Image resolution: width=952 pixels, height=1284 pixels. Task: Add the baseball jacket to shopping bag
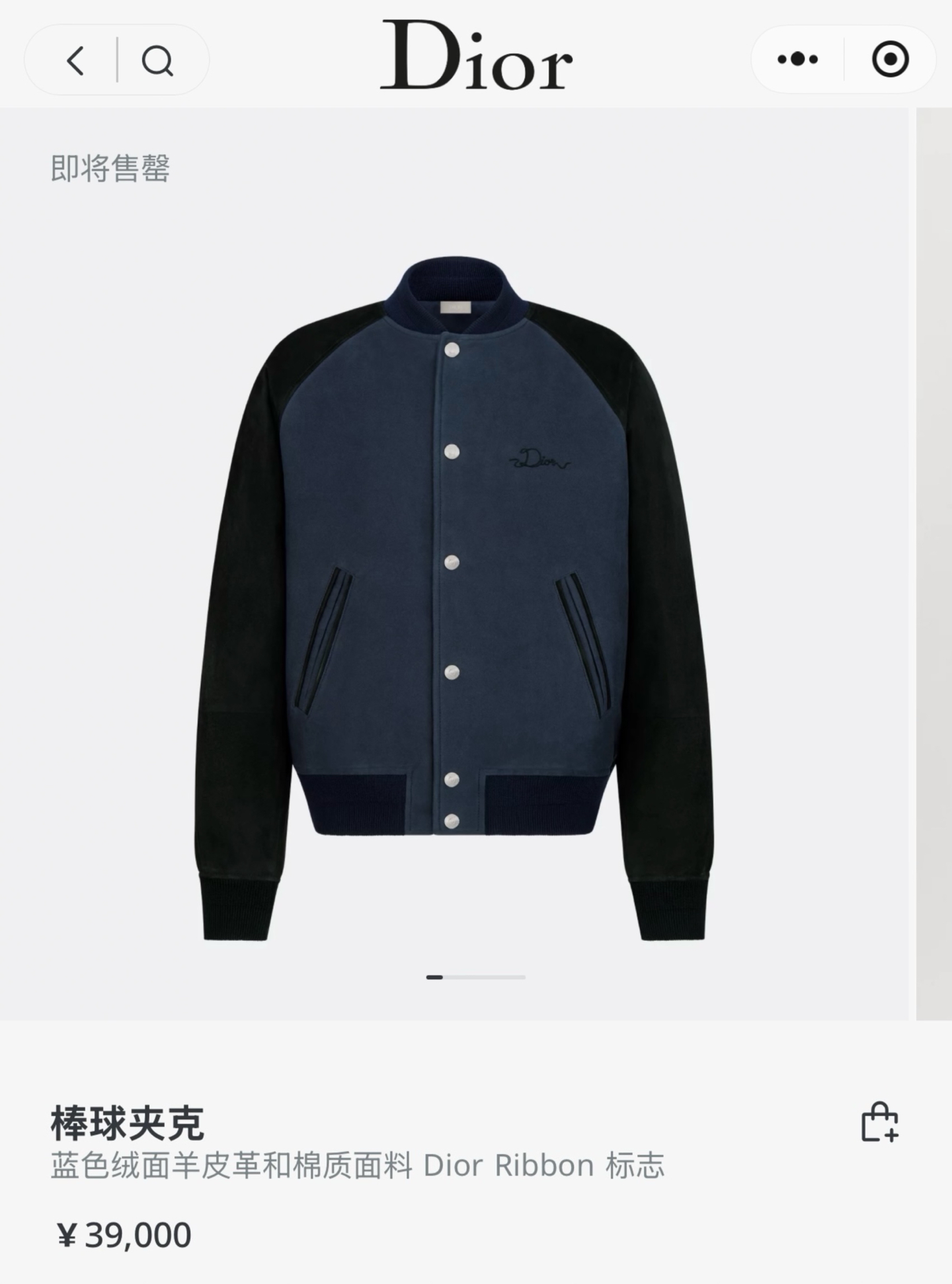879,1122
